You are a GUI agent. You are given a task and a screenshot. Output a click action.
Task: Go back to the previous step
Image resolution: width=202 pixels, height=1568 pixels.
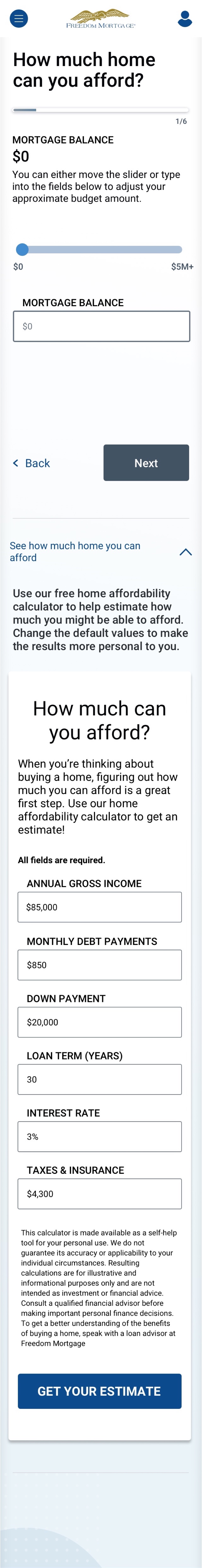pyautogui.click(x=32, y=463)
